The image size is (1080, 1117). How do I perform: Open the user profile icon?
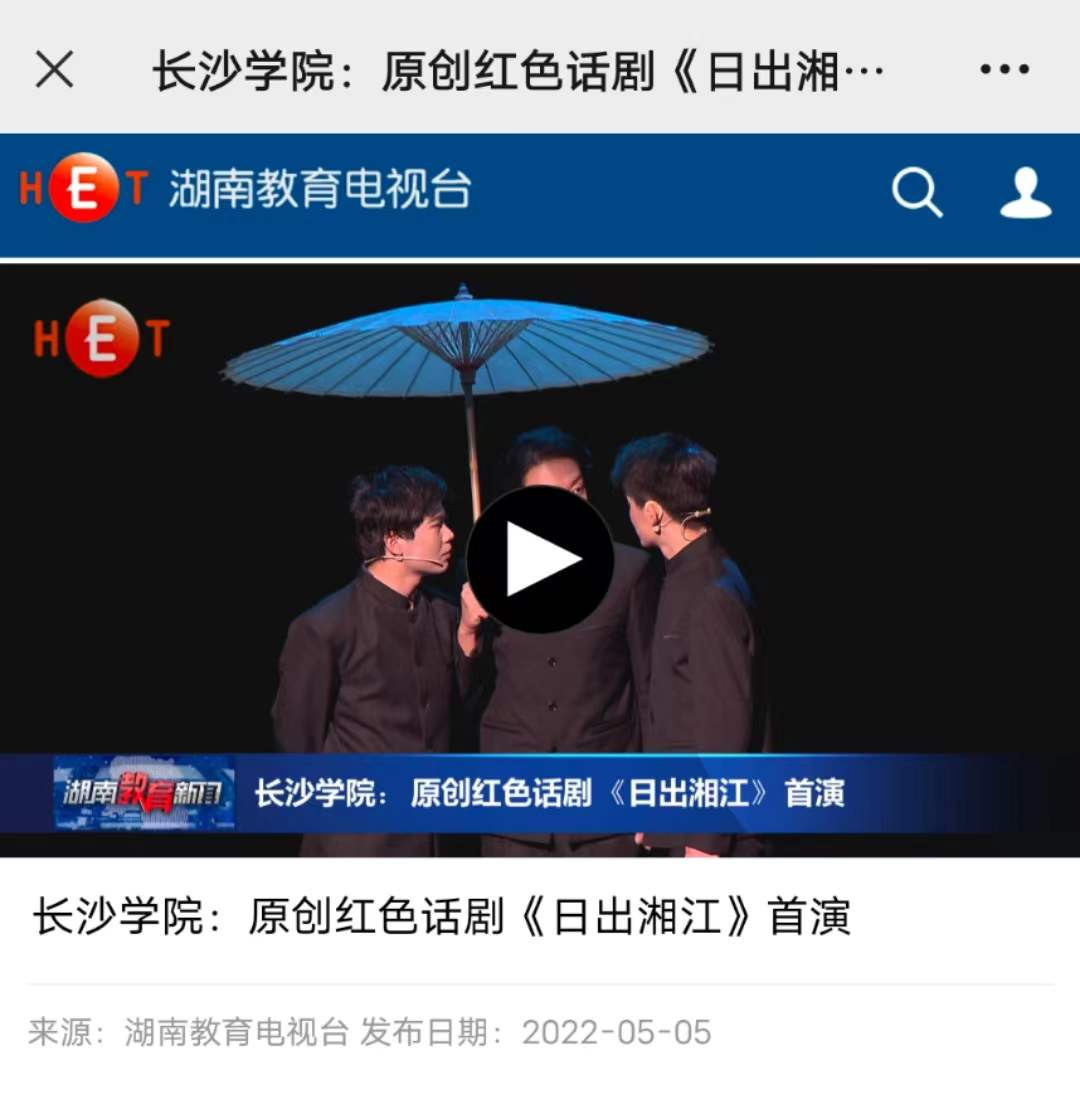[1026, 192]
